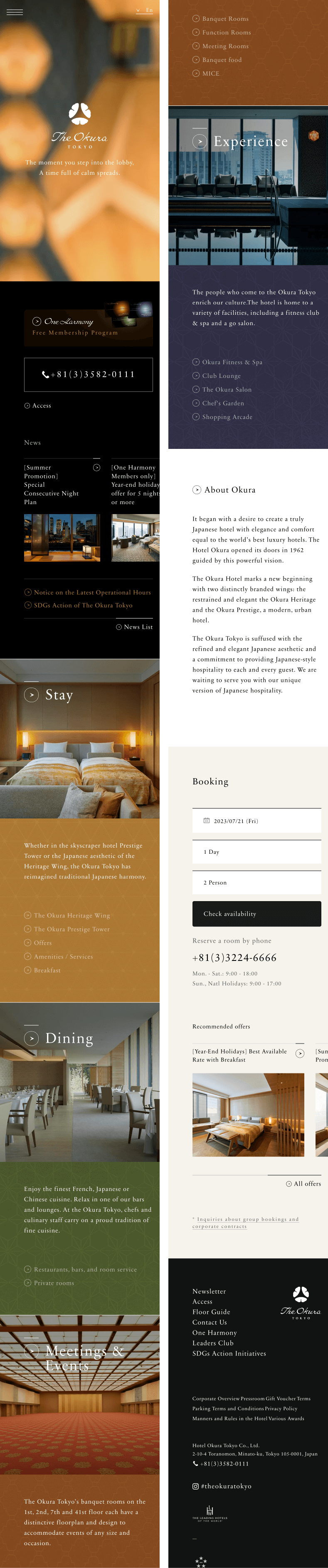Go to Restaurants, bars, and room service

(x=85, y=1269)
